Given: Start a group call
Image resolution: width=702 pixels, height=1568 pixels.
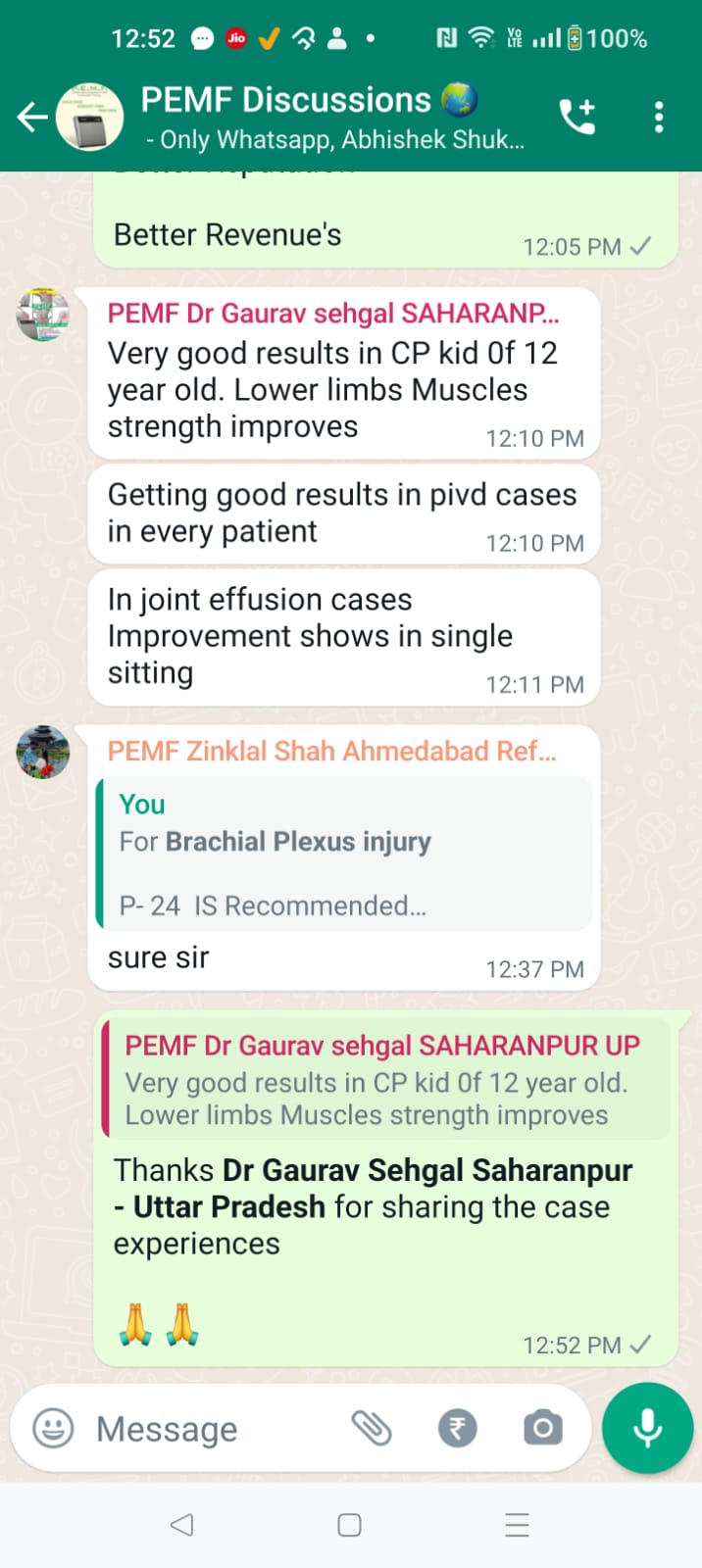Looking at the screenshot, I should tap(577, 117).
